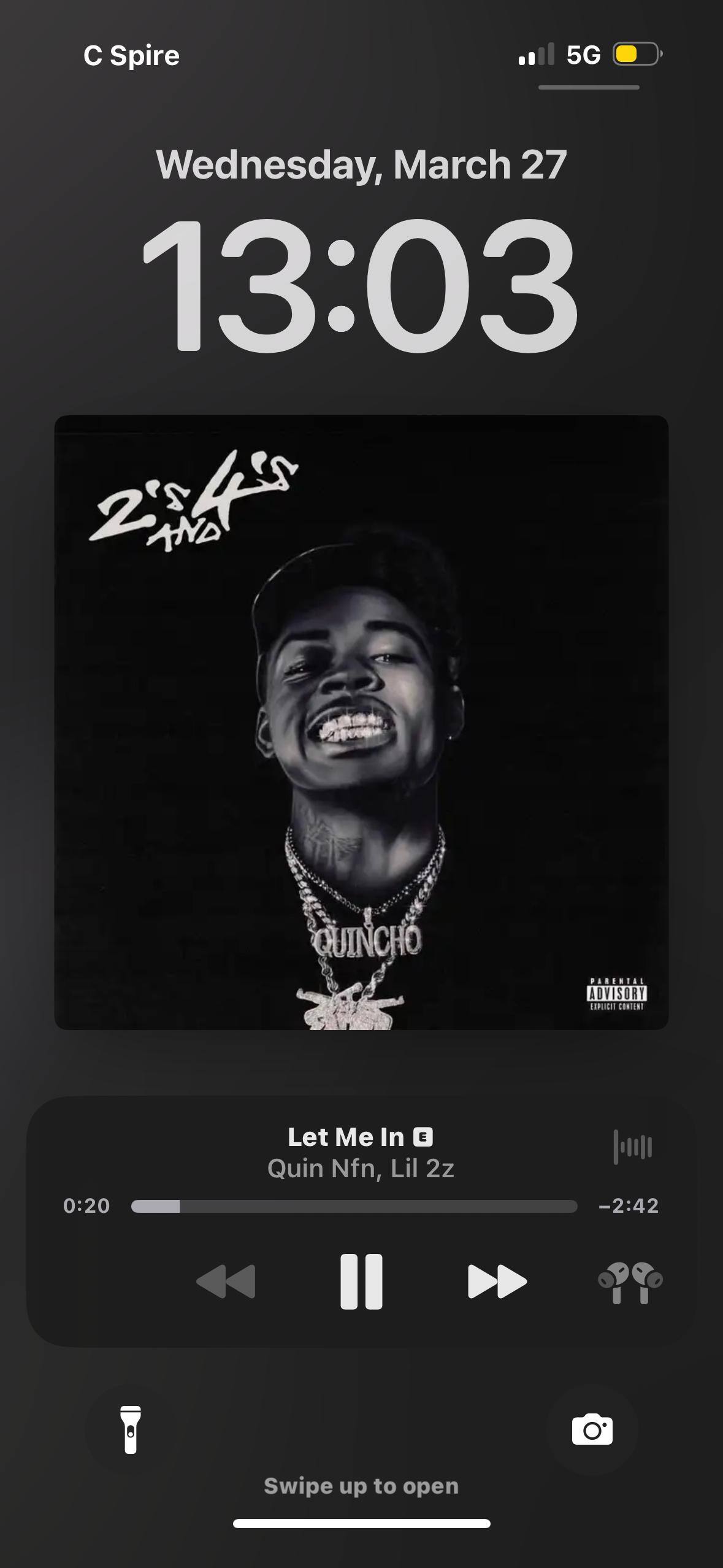The height and width of the screenshot is (1568, 723).
Task: Open the camera from lock screen
Action: pos(592,1430)
